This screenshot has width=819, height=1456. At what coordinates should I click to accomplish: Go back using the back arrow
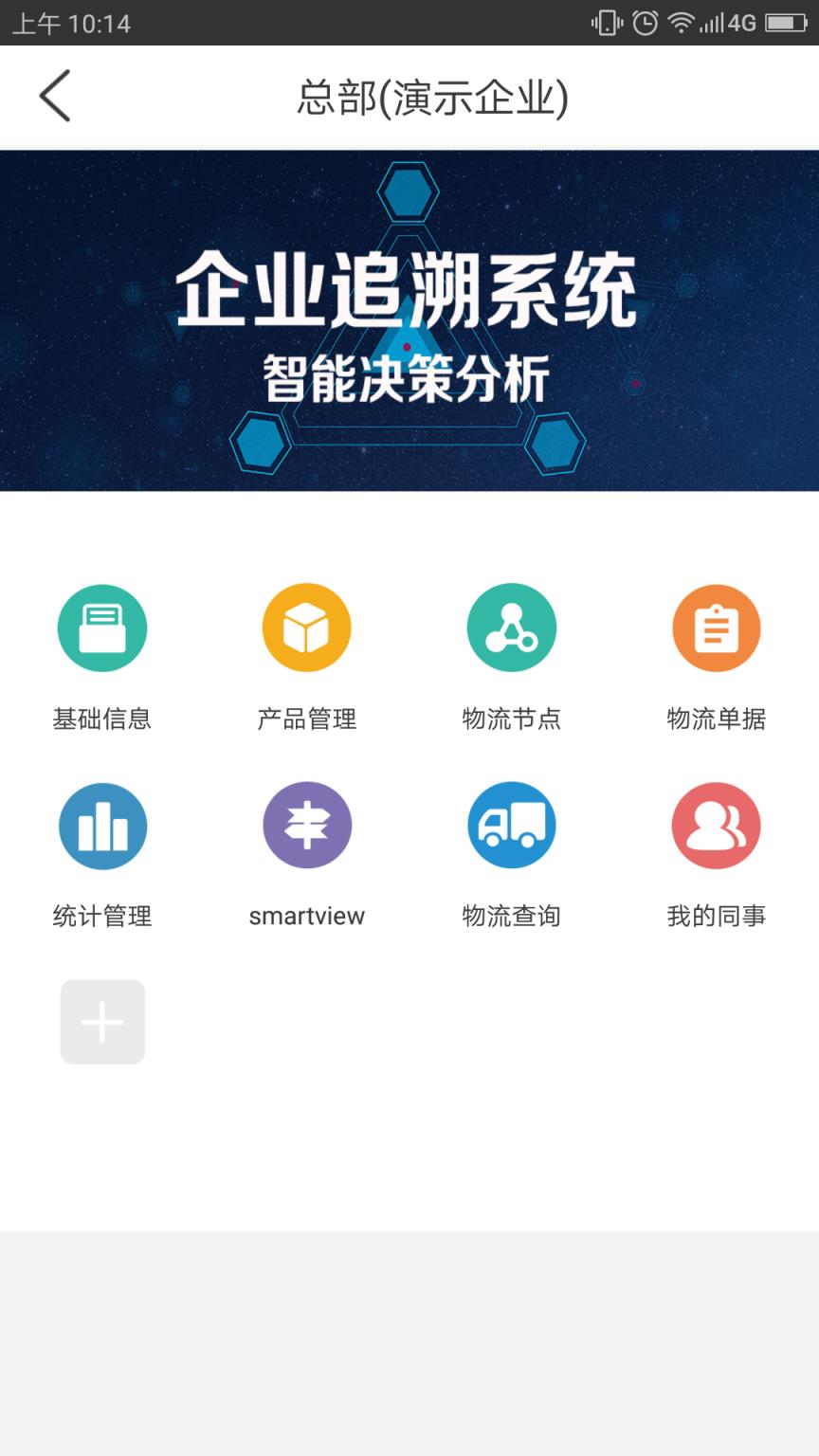click(54, 96)
